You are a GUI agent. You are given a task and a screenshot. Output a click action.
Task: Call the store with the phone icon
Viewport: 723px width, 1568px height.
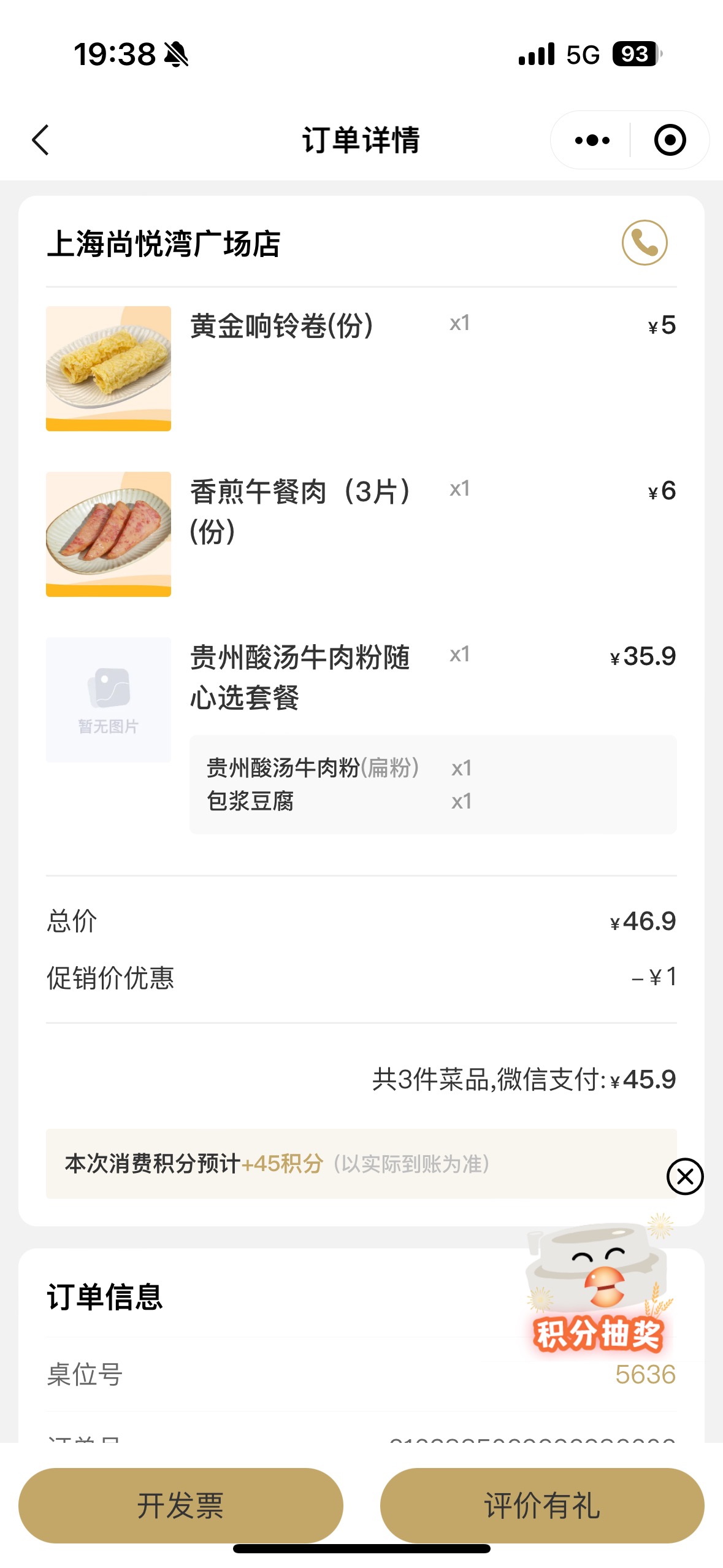tap(645, 242)
